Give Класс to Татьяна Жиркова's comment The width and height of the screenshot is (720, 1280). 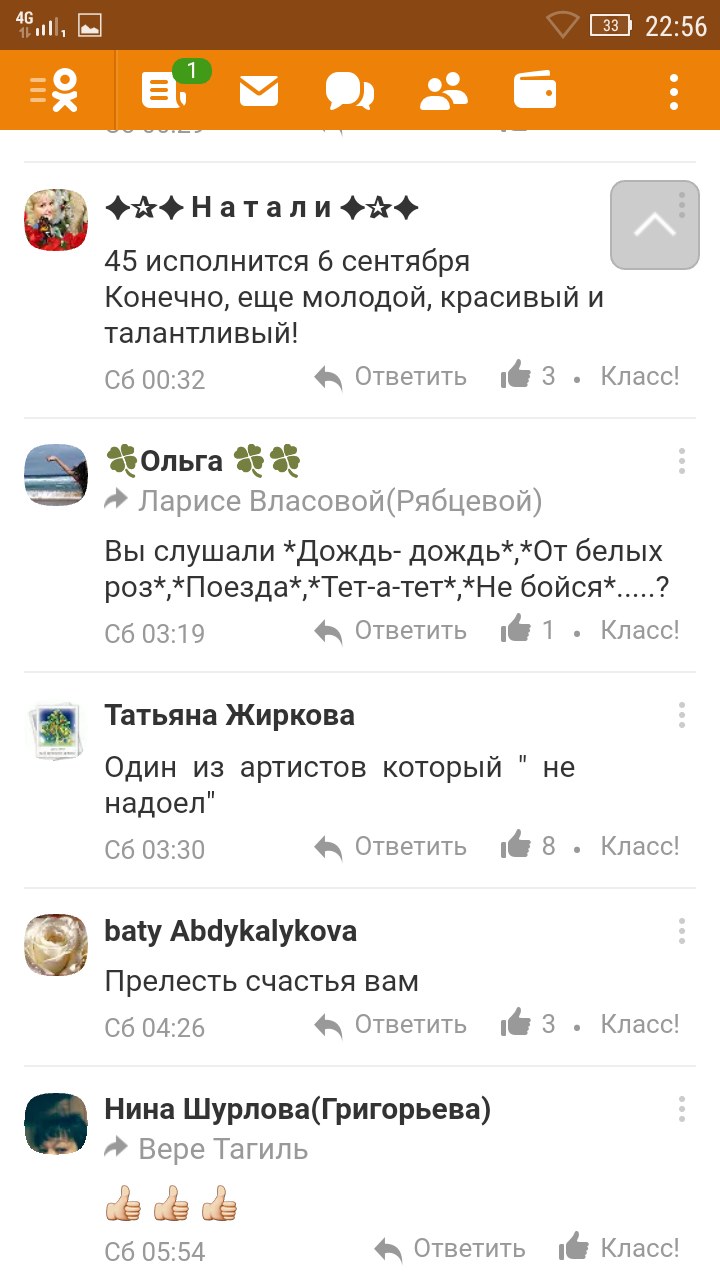click(639, 846)
